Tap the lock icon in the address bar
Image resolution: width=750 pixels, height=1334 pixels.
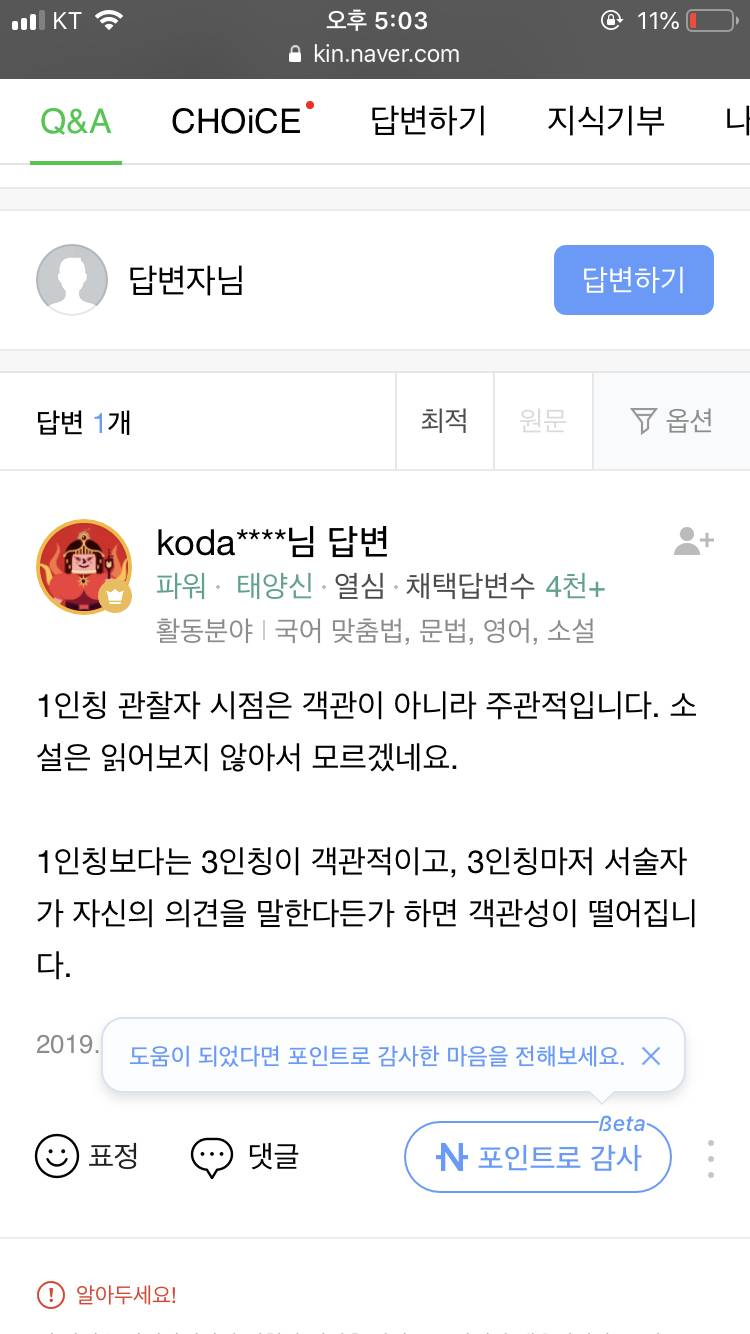(x=294, y=56)
